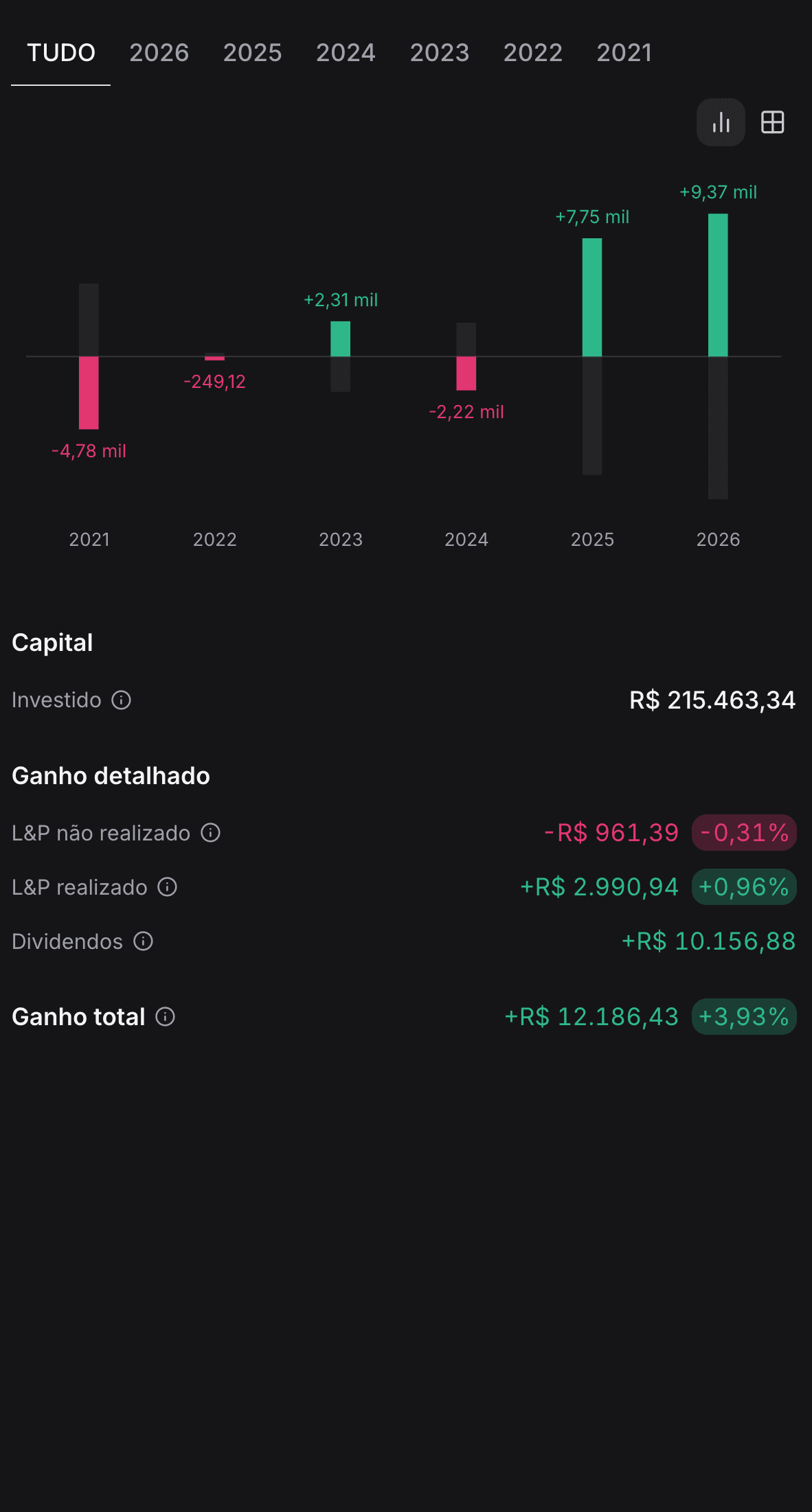The image size is (812, 1512).
Task: Open the 2023 yearly results tab
Action: (439, 52)
